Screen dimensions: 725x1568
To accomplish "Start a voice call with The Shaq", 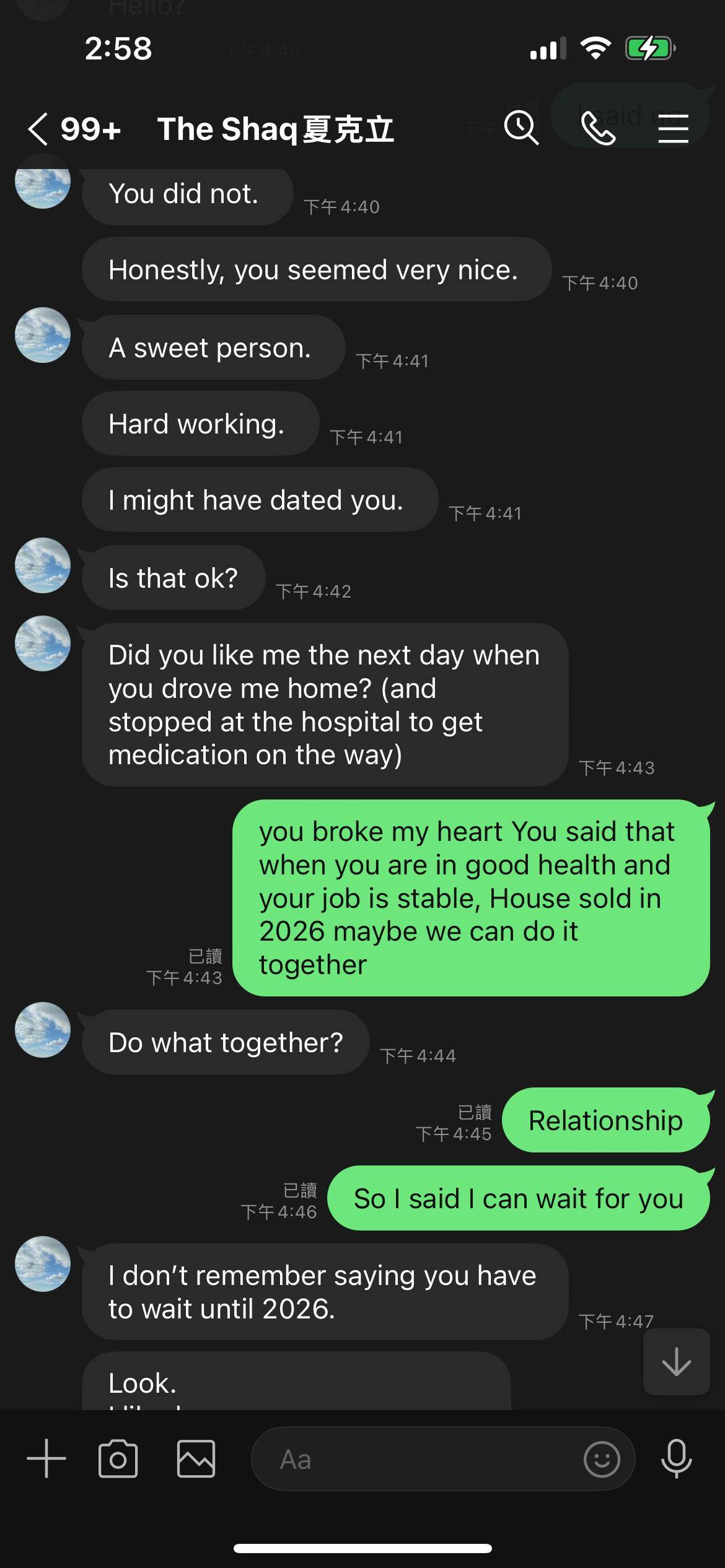I will point(598,129).
